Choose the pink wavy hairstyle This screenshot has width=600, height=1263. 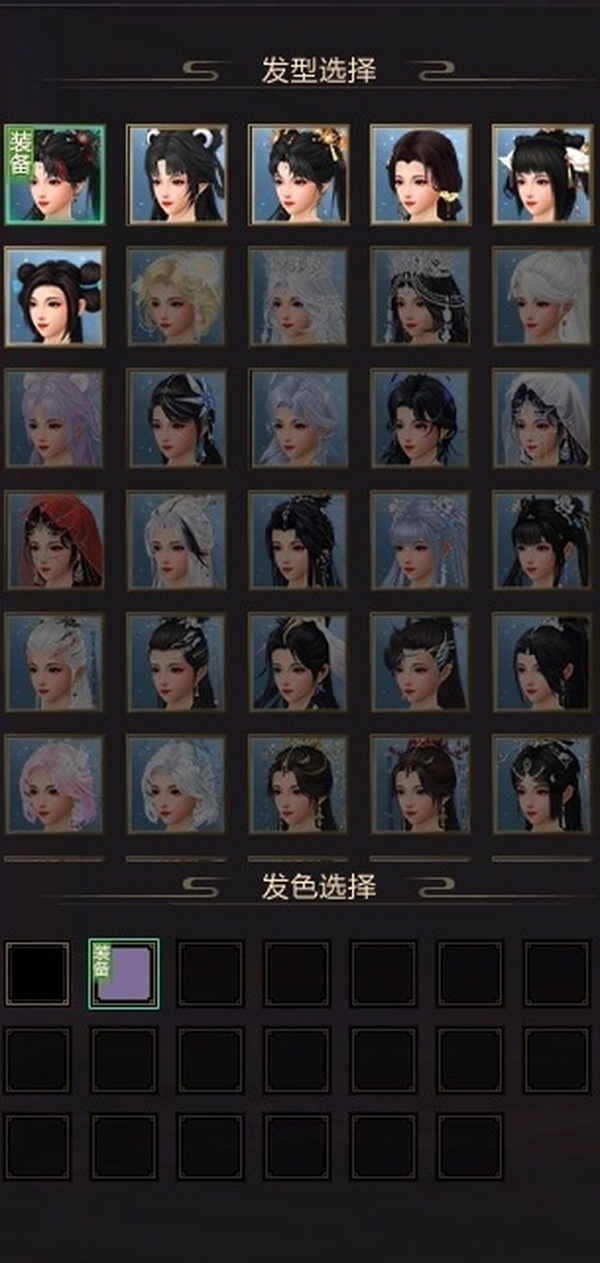click(55, 785)
